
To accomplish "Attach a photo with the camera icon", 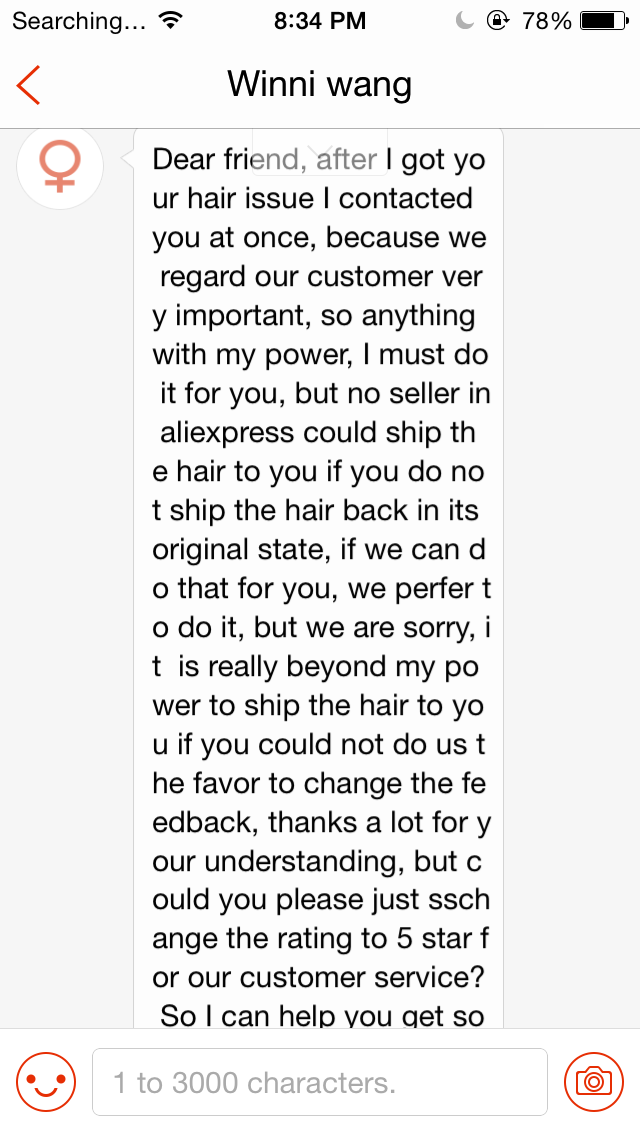I will point(593,1081).
